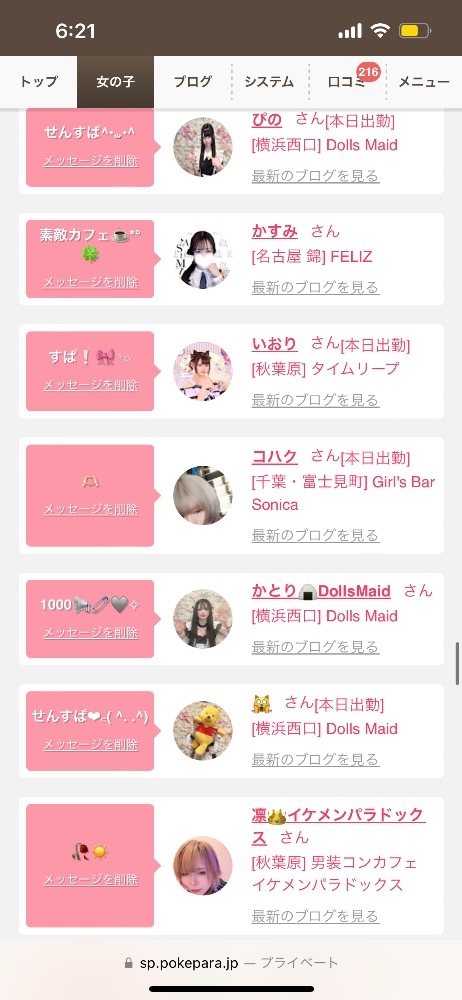Open 凛 イケメンパラドックス profile link
The width and height of the screenshot is (462, 1000).
[338, 825]
